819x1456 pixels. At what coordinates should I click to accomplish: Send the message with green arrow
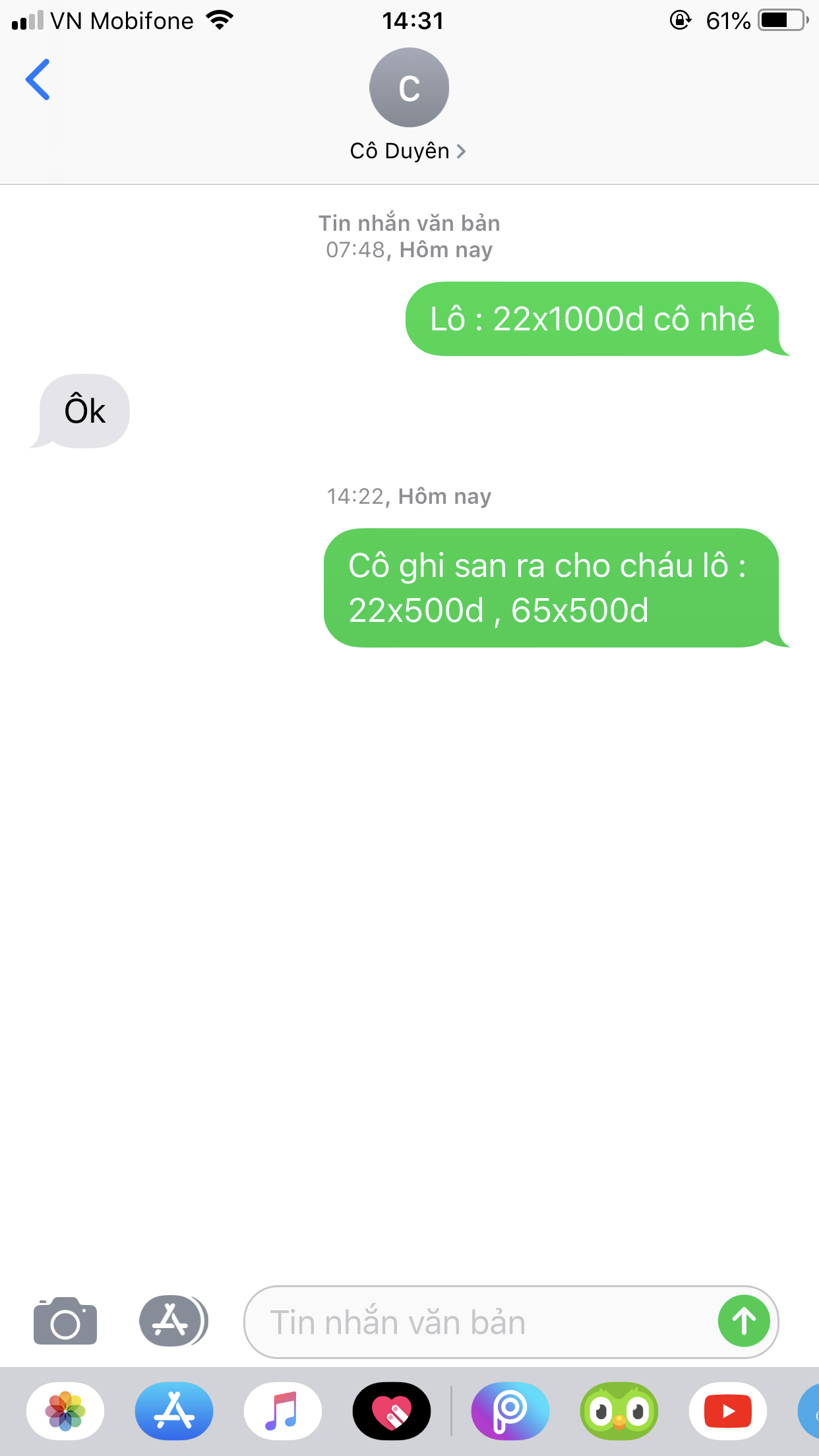click(744, 1321)
